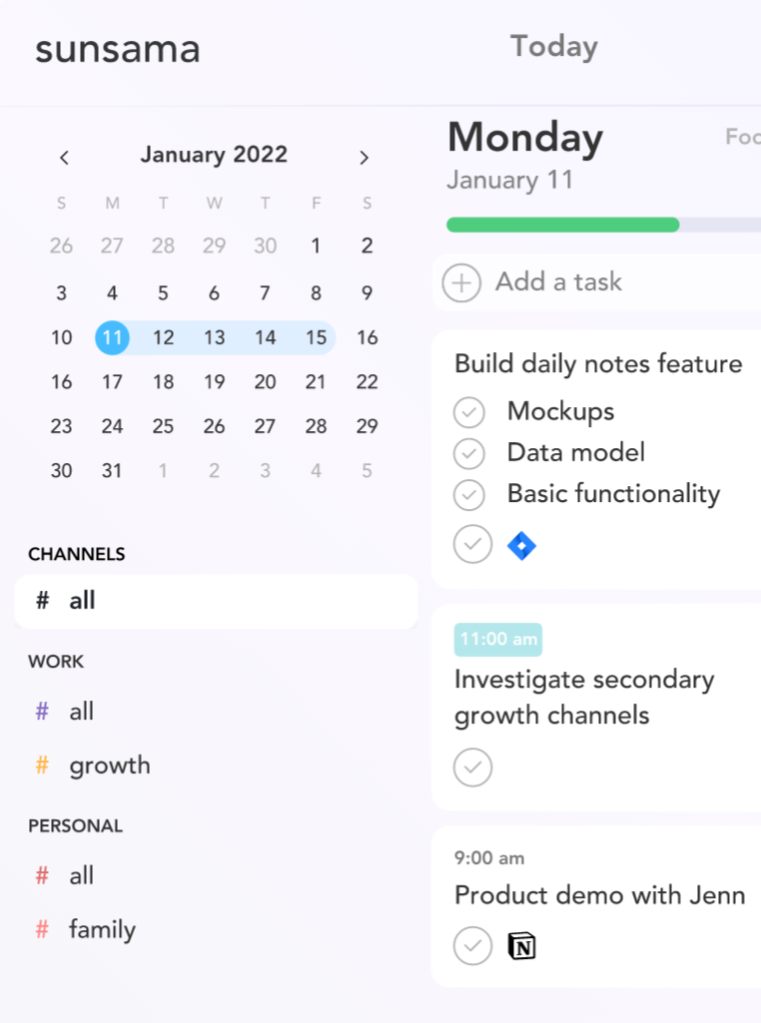Screen dimensions: 761x1023
Task: Open the Notion icon on Product demo task
Action: (522, 946)
